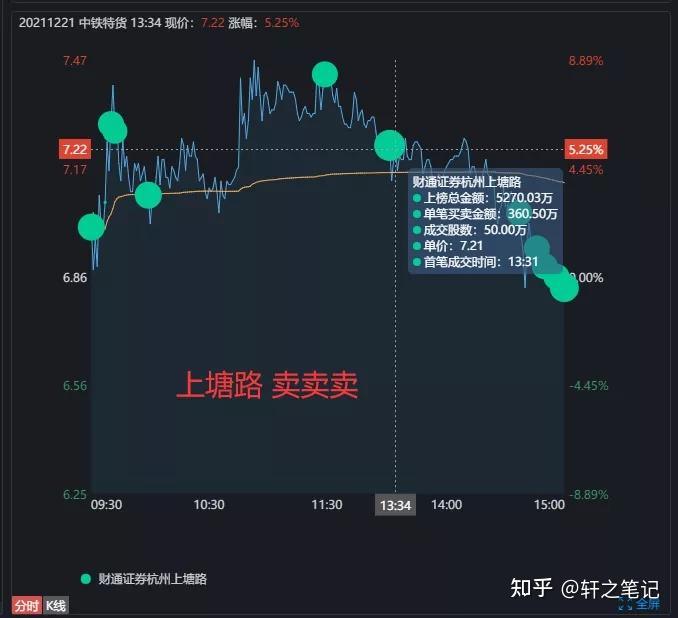Select the 分时 intraday tab
678x618 pixels.
click(27, 606)
